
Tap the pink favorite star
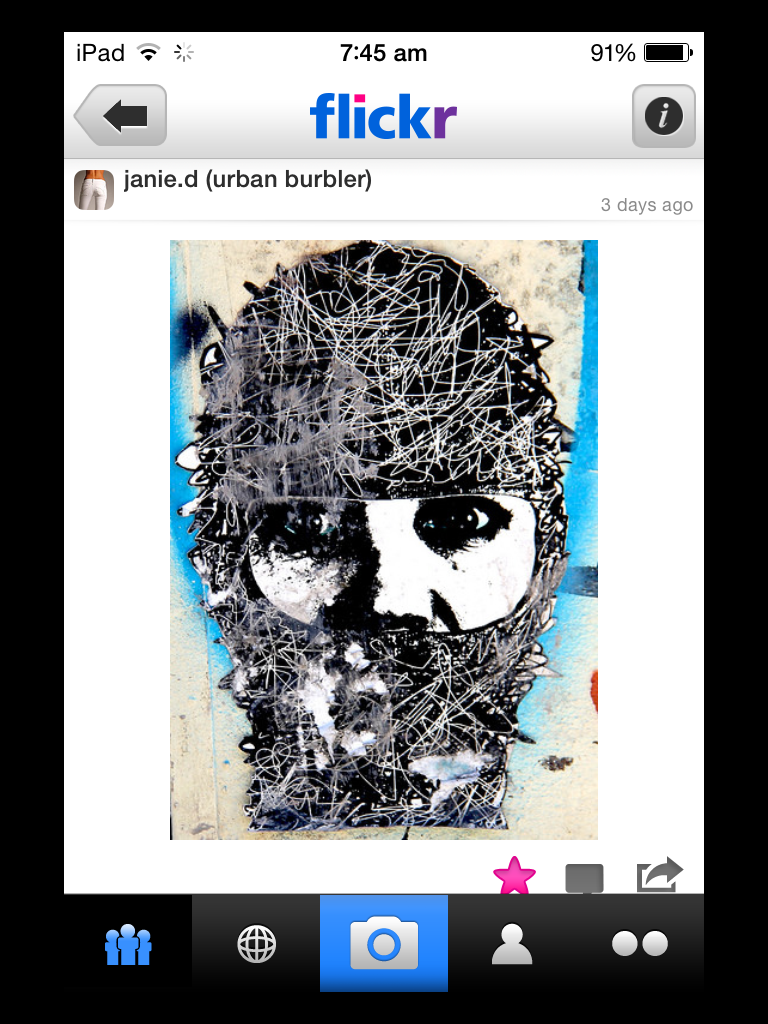[x=515, y=875]
